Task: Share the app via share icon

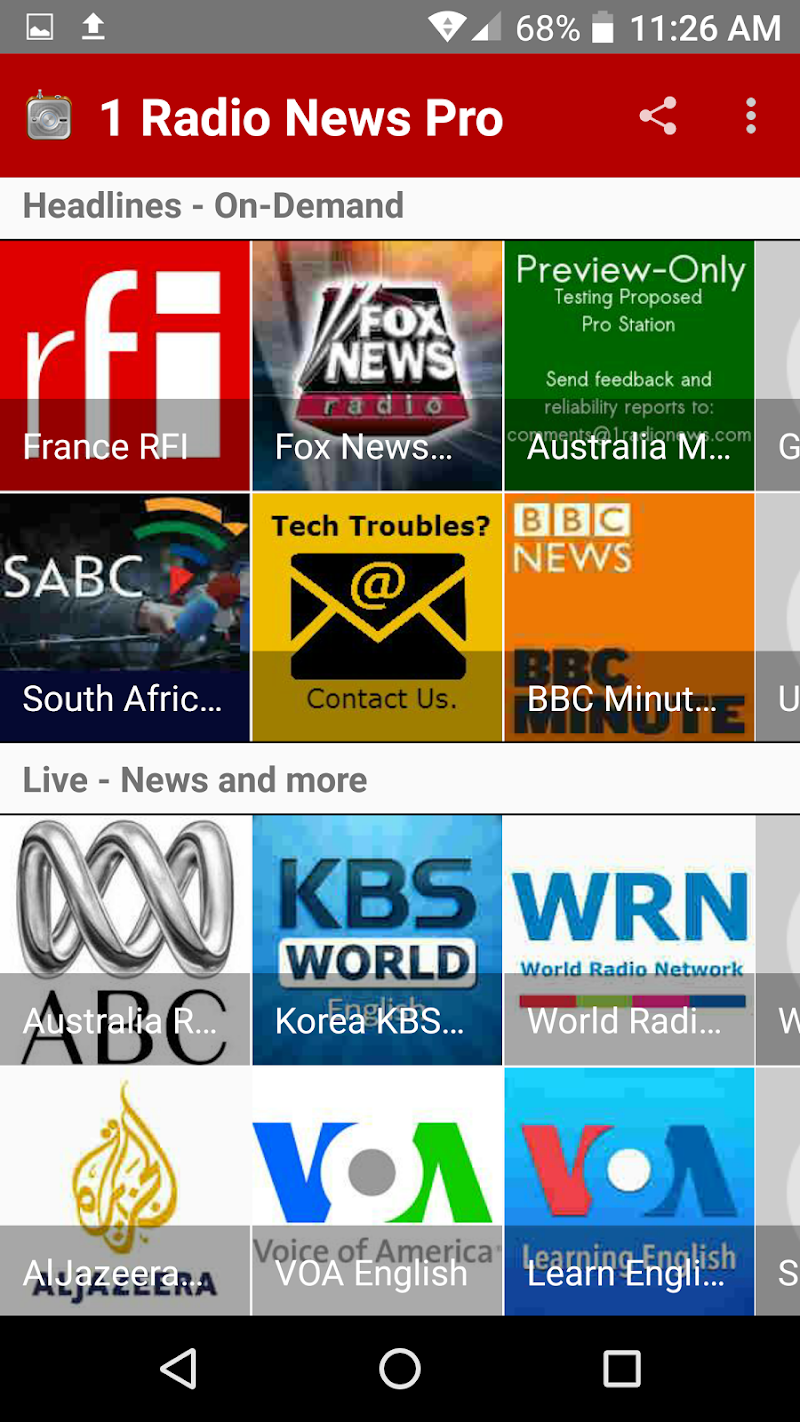Action: [658, 117]
